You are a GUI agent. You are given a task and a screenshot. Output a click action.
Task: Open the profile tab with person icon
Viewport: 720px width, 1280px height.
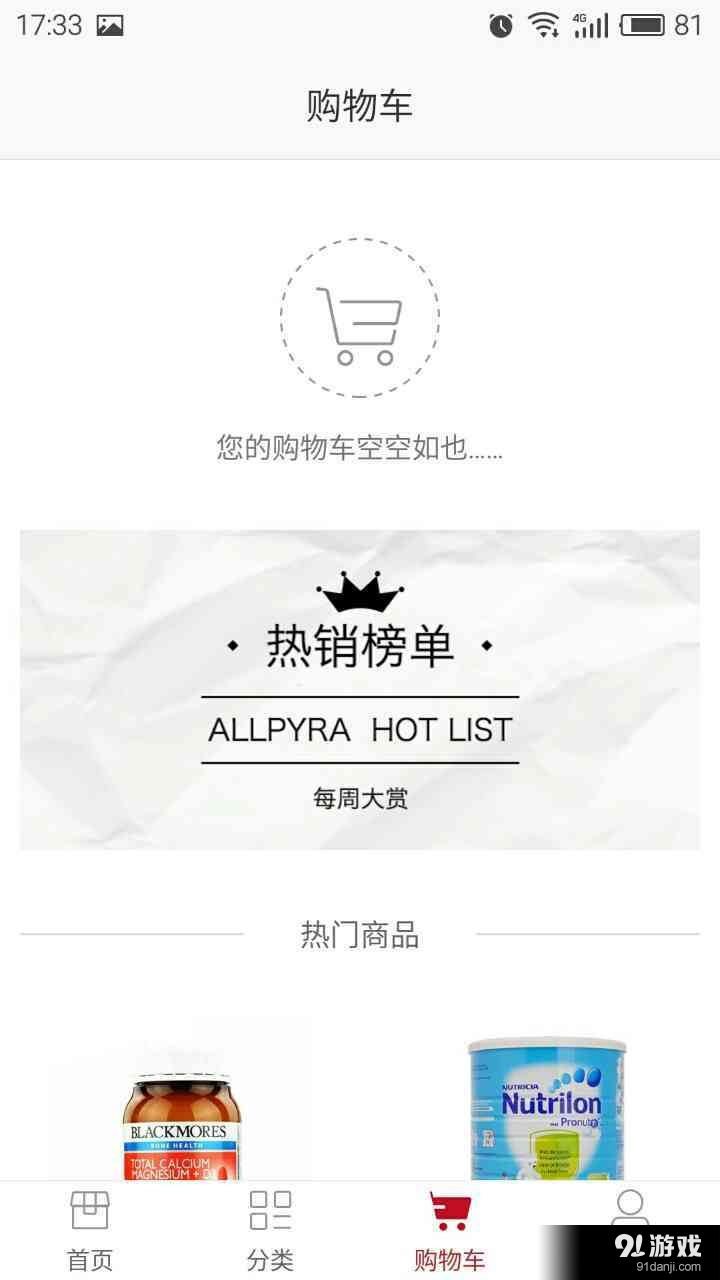pyautogui.click(x=629, y=1207)
